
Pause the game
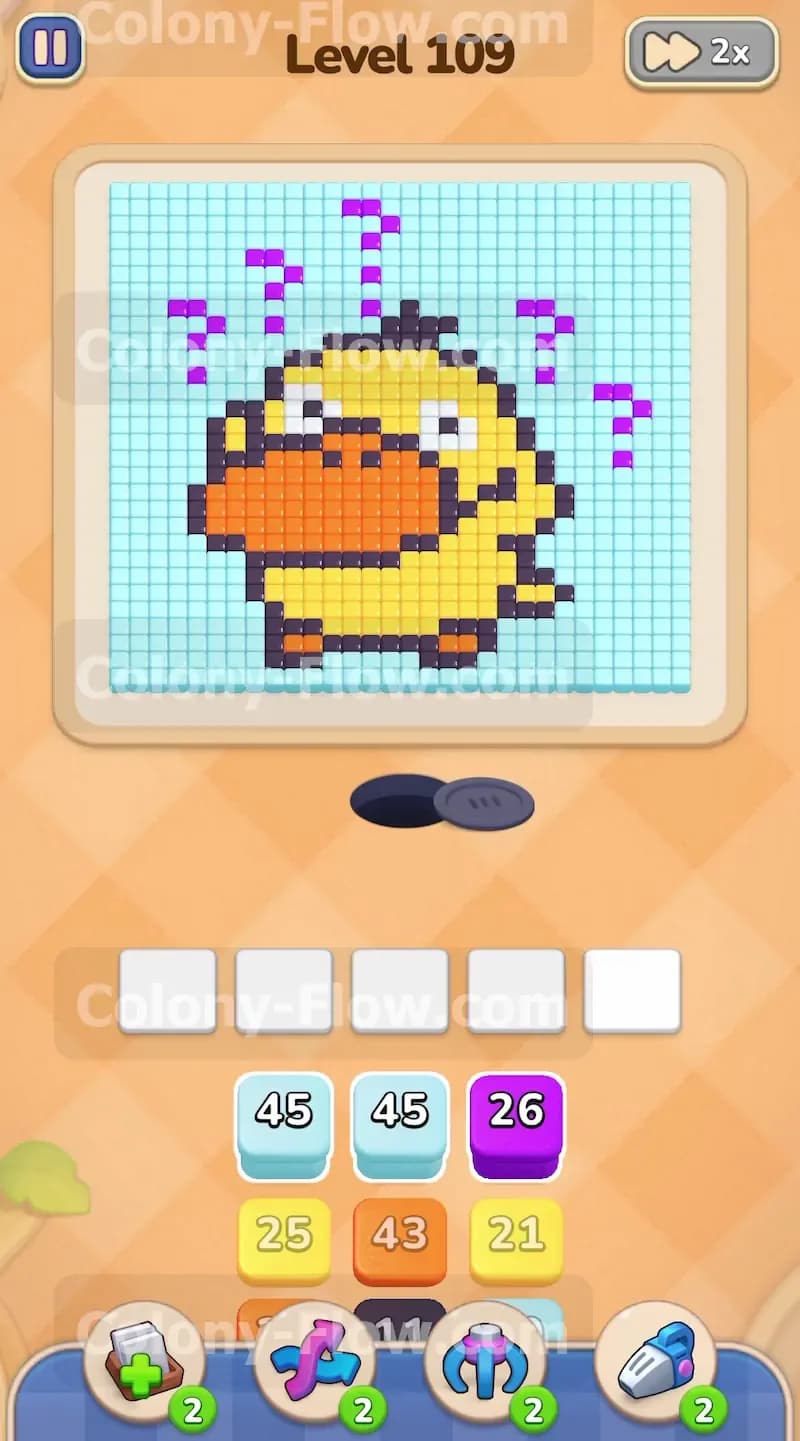51,48
